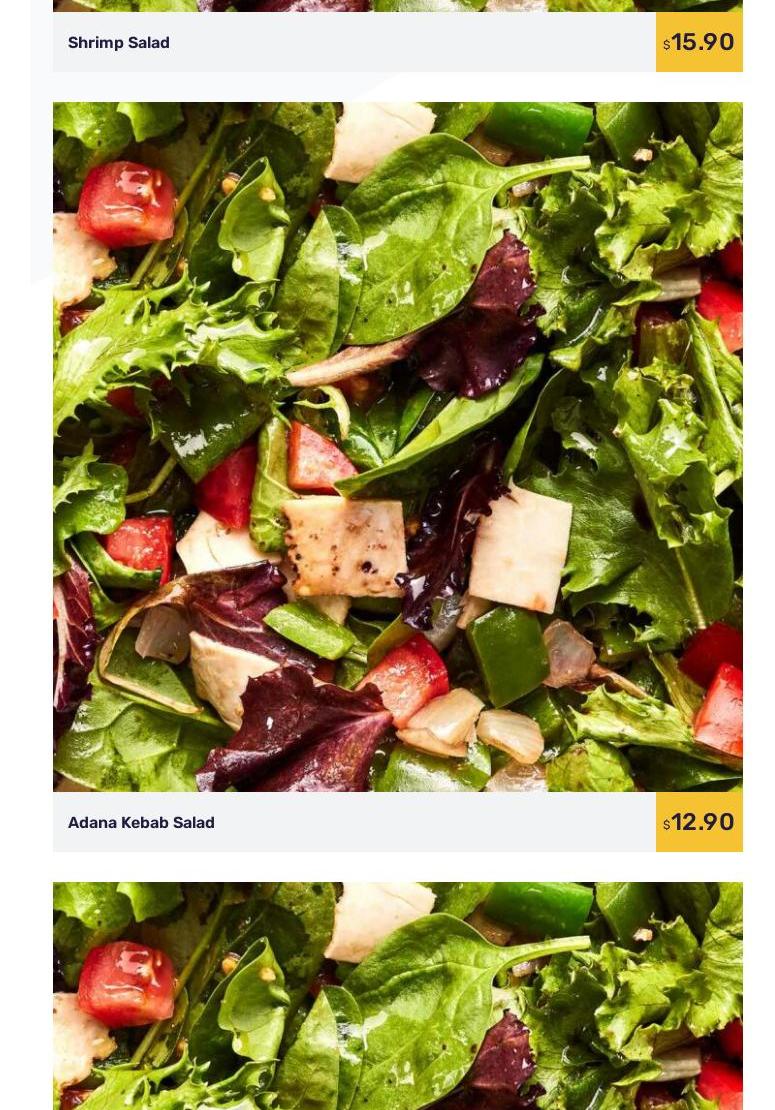Select the Shrimp Salad item

[x=119, y=43]
